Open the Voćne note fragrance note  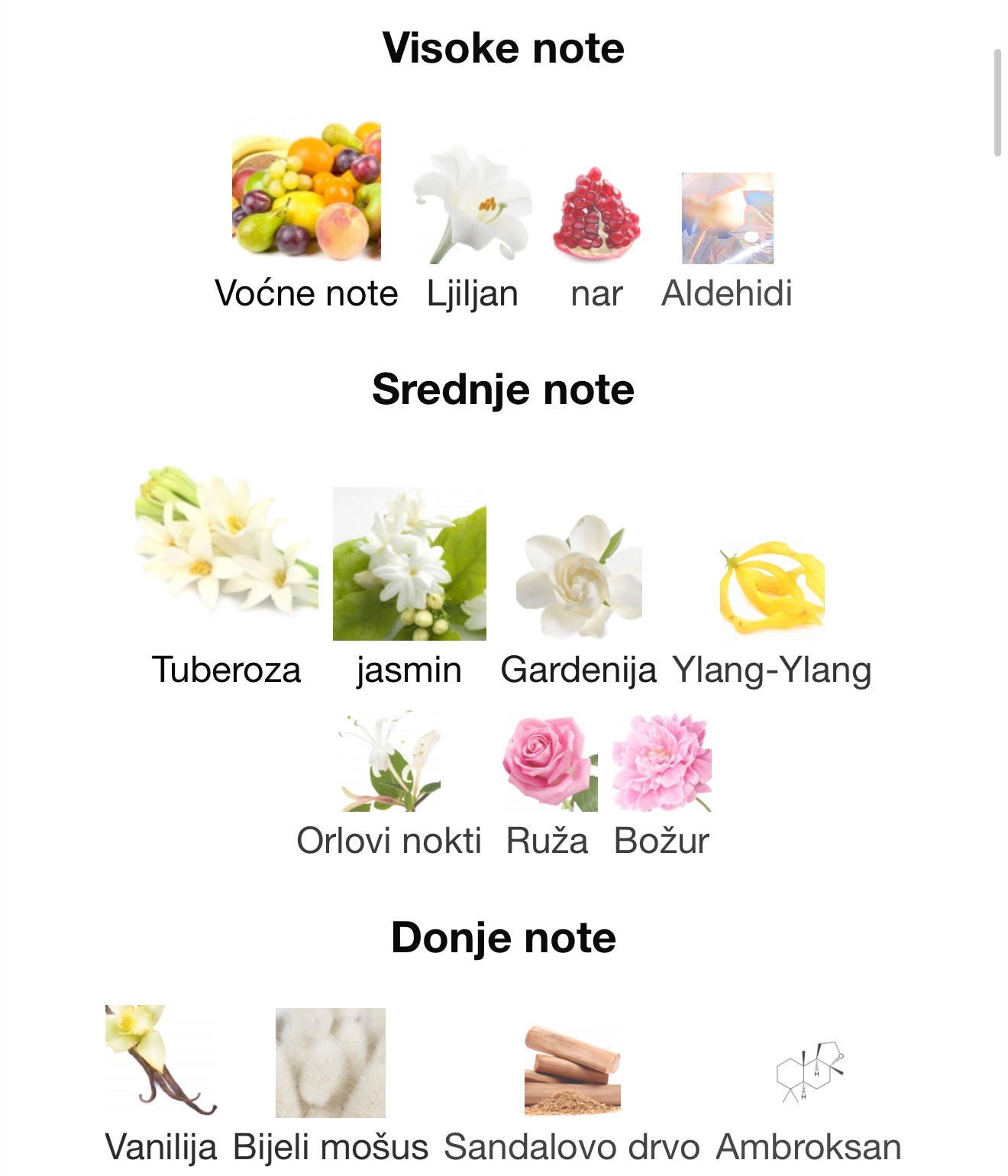pyautogui.click(x=306, y=191)
